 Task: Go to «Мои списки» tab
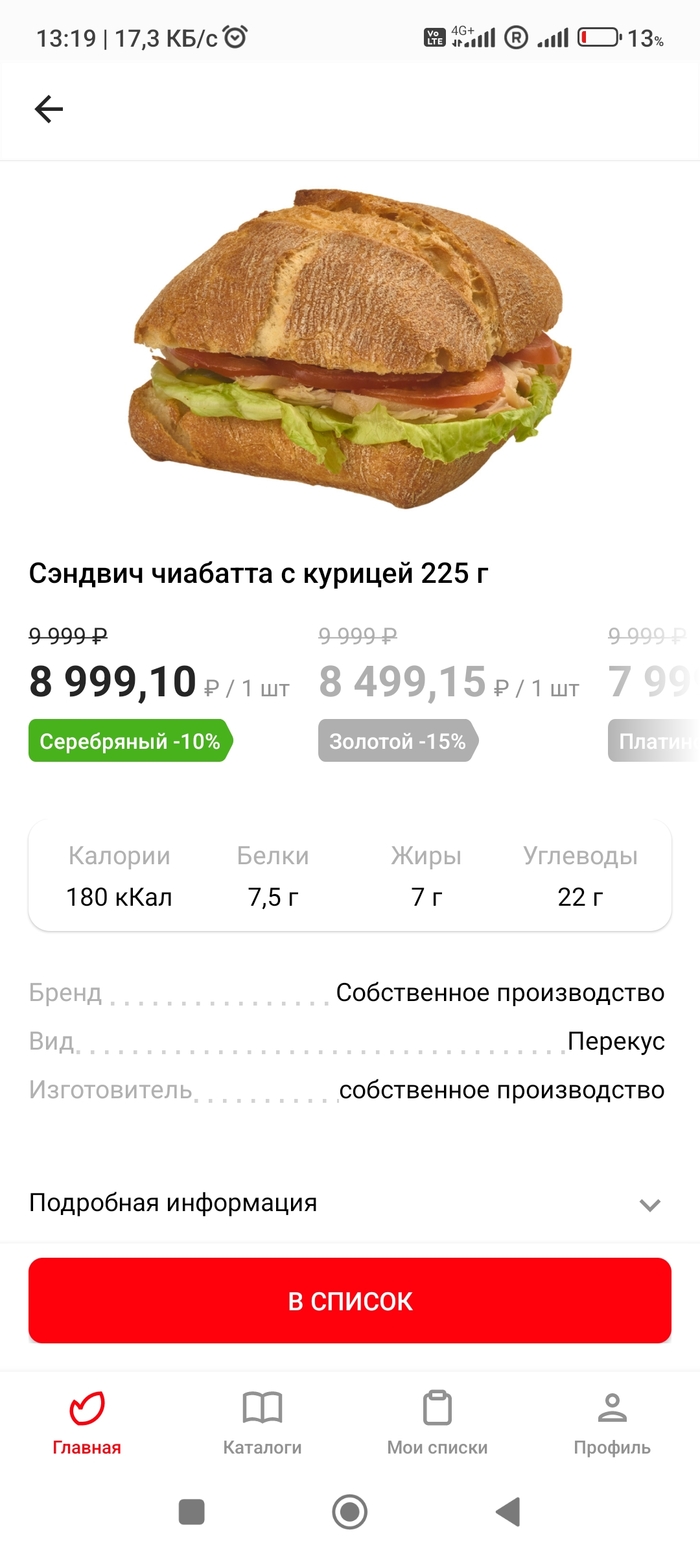click(437, 1423)
